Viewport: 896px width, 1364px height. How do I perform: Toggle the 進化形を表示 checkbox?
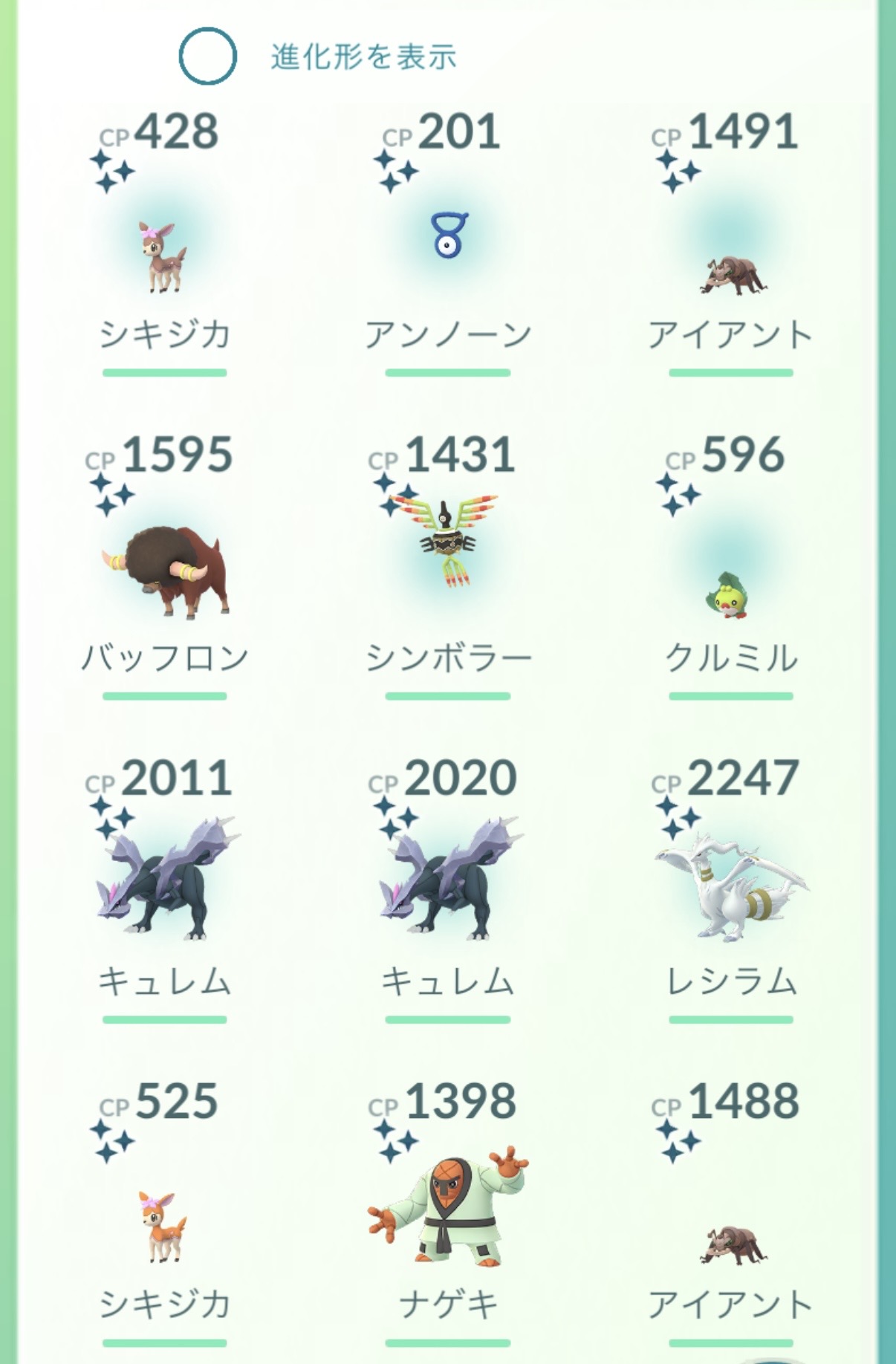click(x=207, y=56)
